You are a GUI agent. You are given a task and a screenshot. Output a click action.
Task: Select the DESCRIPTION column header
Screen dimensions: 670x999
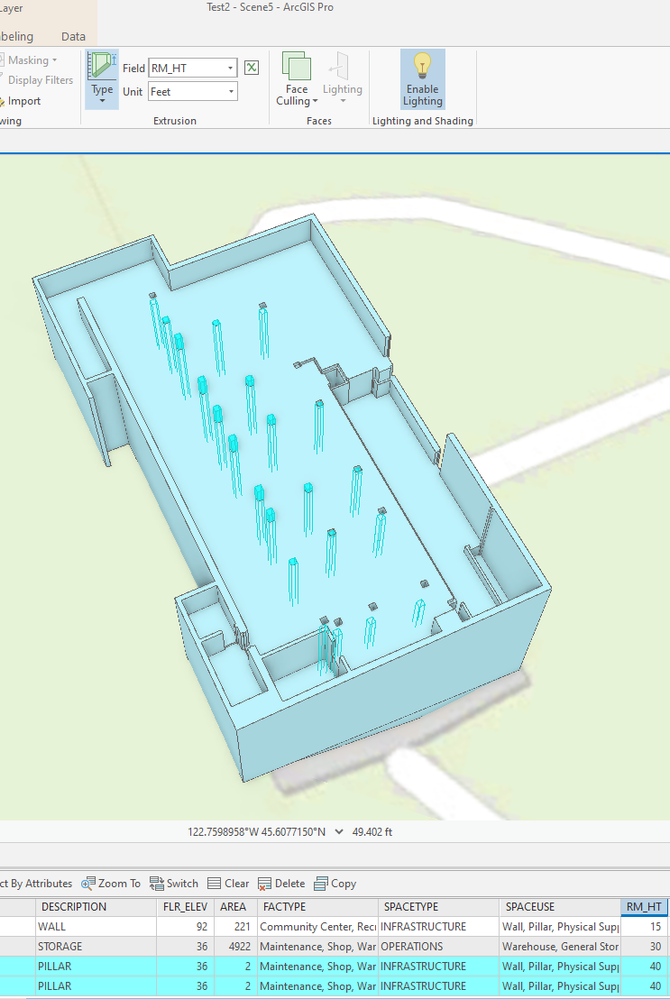coord(74,907)
